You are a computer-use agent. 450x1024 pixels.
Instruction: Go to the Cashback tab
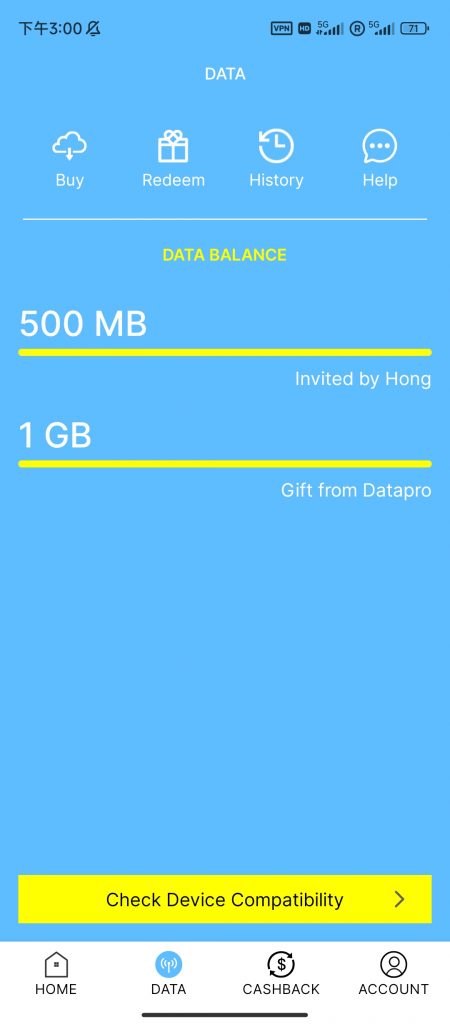[x=281, y=974]
